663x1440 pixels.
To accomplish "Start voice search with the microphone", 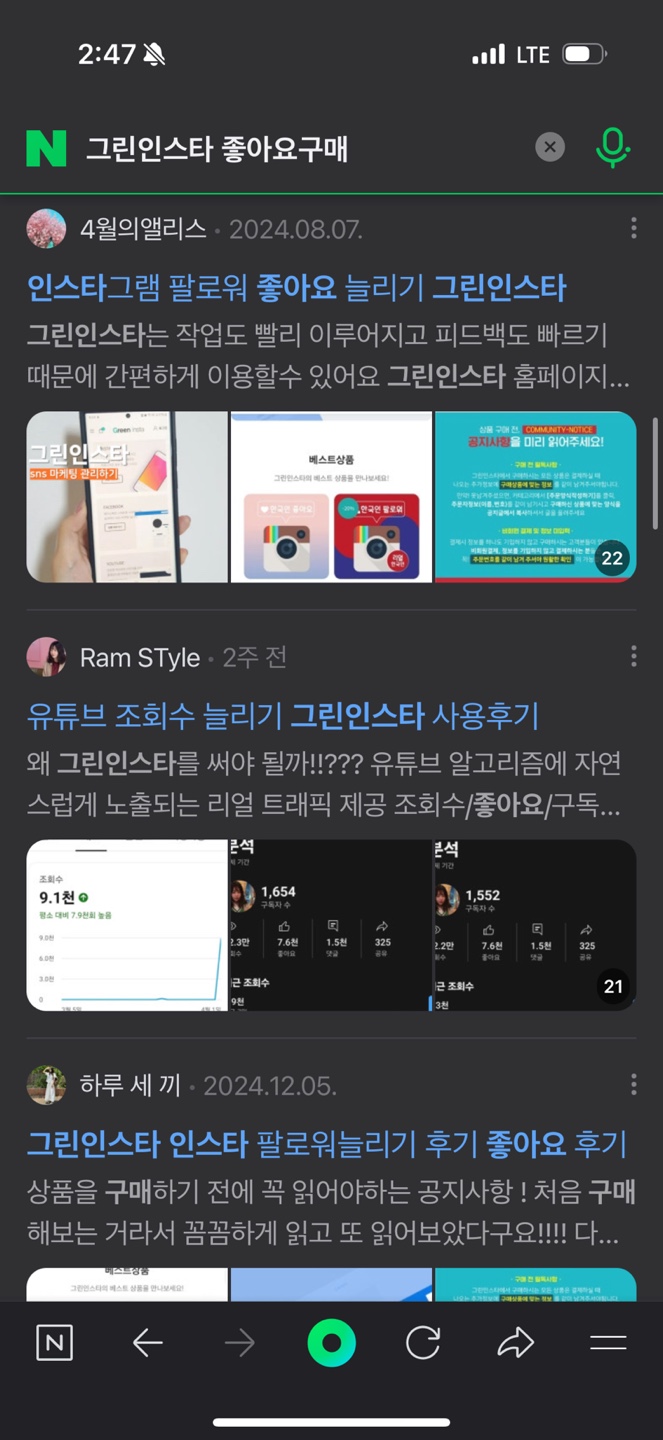I will [612, 148].
